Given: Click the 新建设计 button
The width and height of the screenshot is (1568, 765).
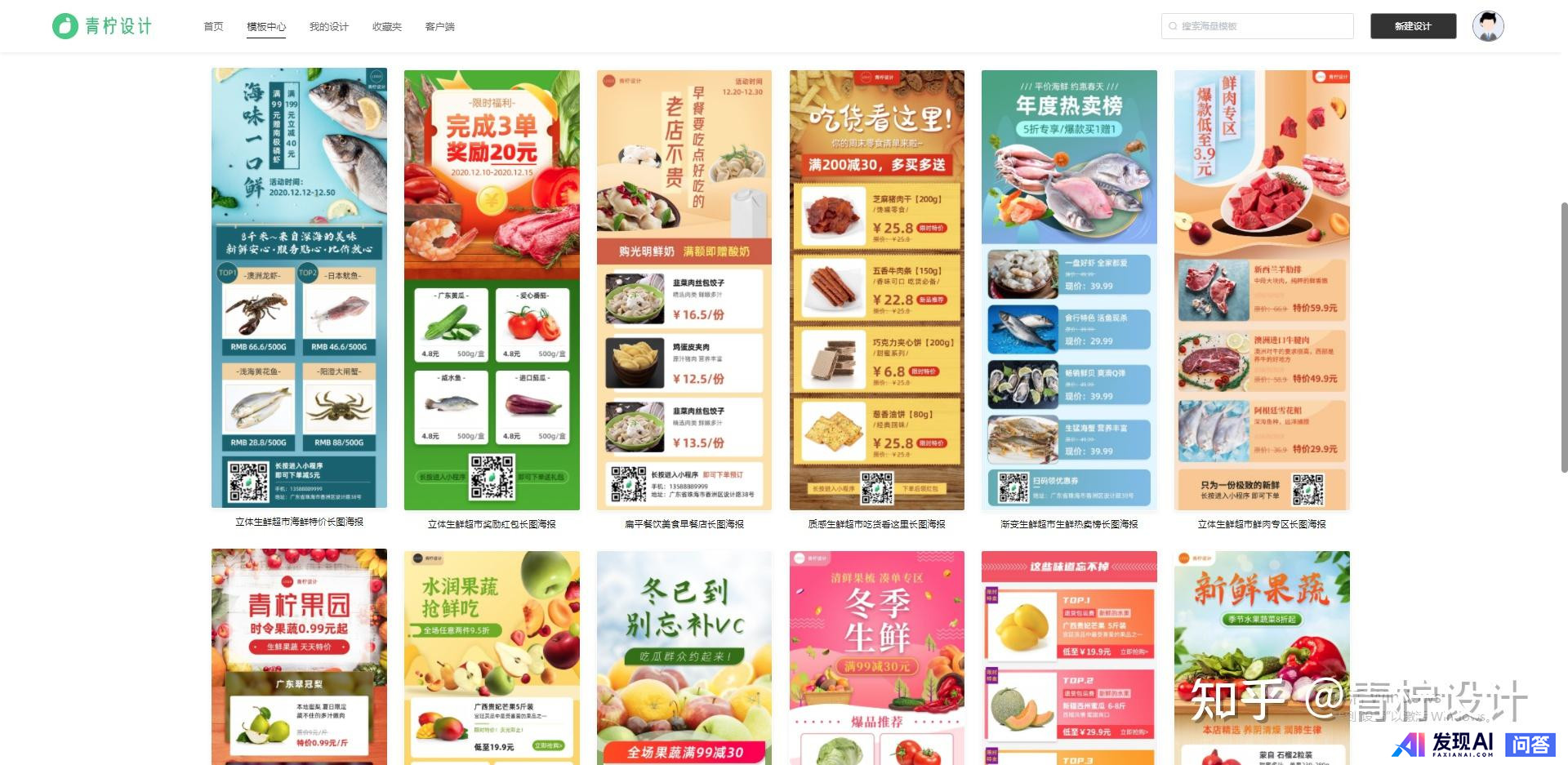Looking at the screenshot, I should point(1413,26).
